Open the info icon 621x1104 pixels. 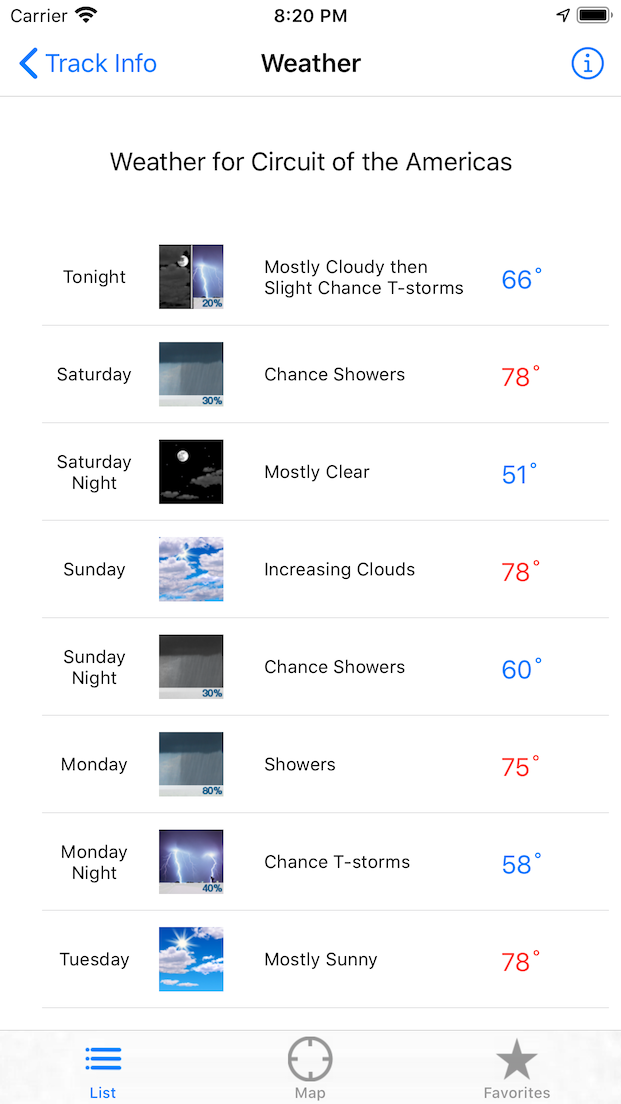click(x=587, y=64)
